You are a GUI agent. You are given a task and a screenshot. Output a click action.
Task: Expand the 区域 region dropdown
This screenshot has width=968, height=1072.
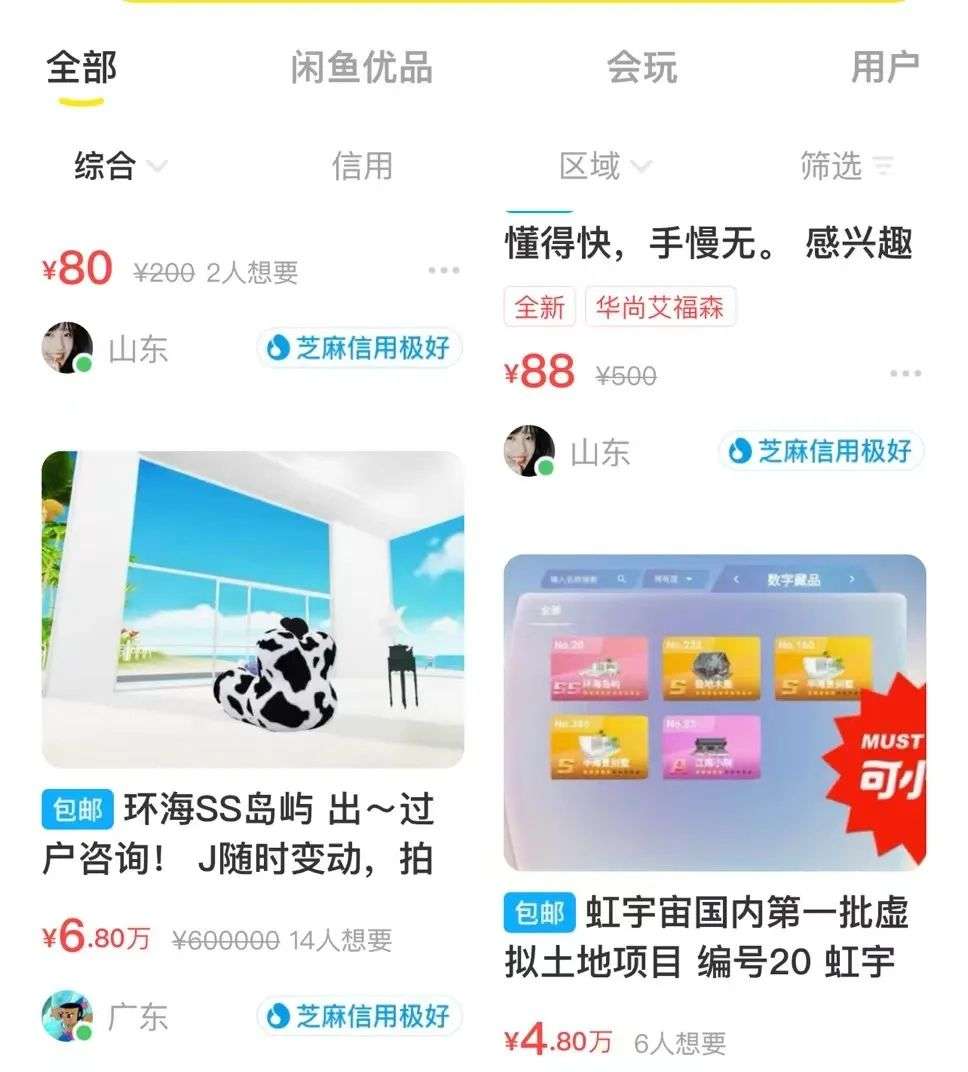point(604,166)
